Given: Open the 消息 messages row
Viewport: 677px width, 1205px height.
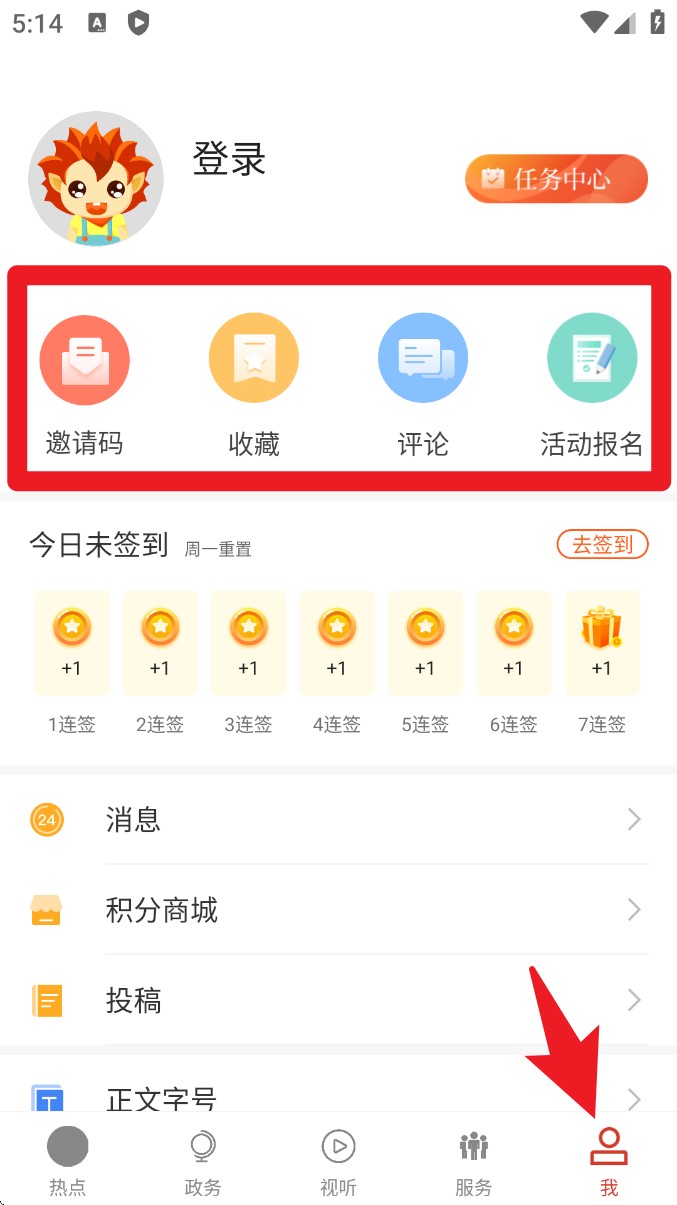Looking at the screenshot, I should 338,820.
